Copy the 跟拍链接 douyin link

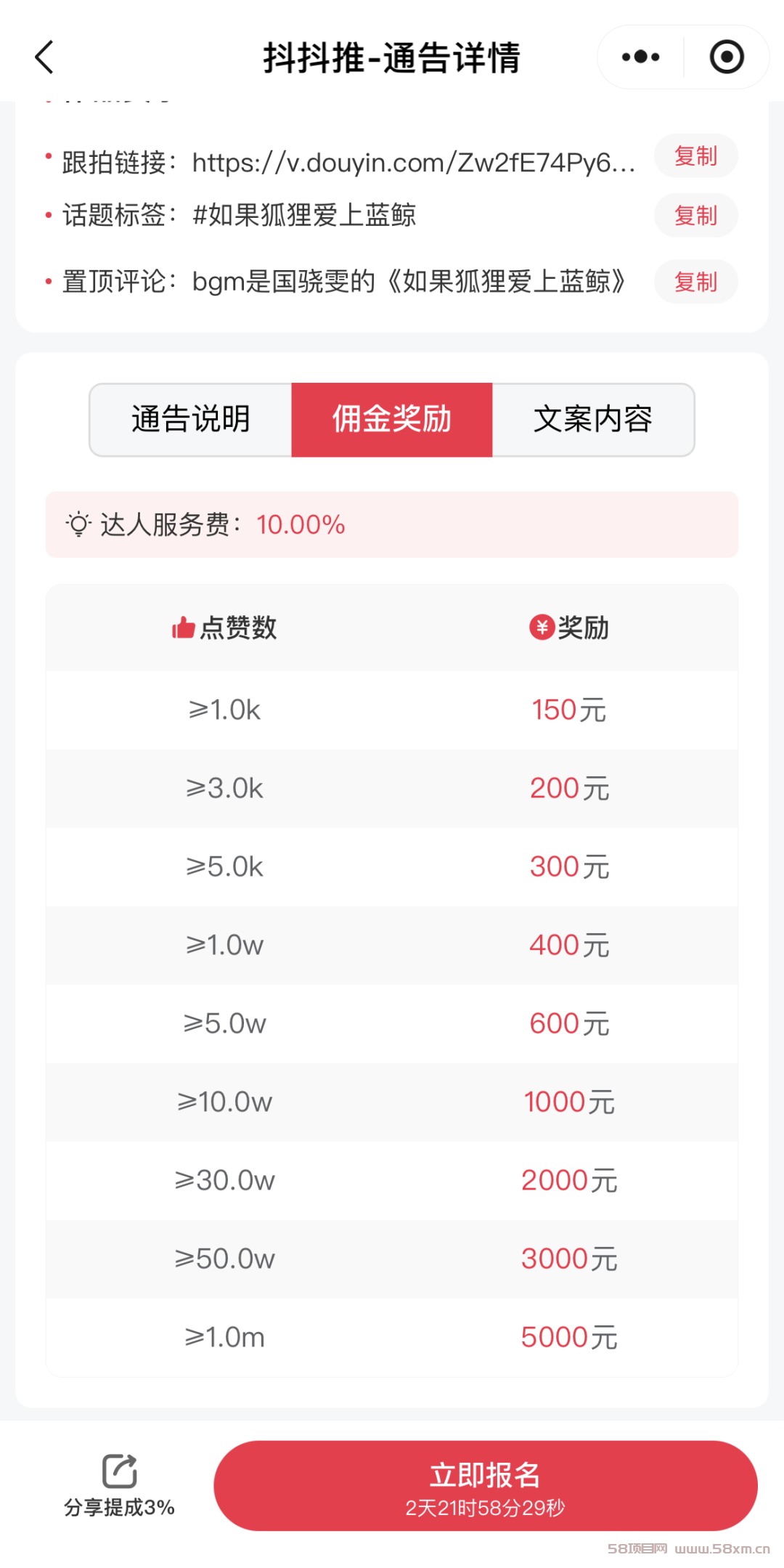[x=695, y=156]
